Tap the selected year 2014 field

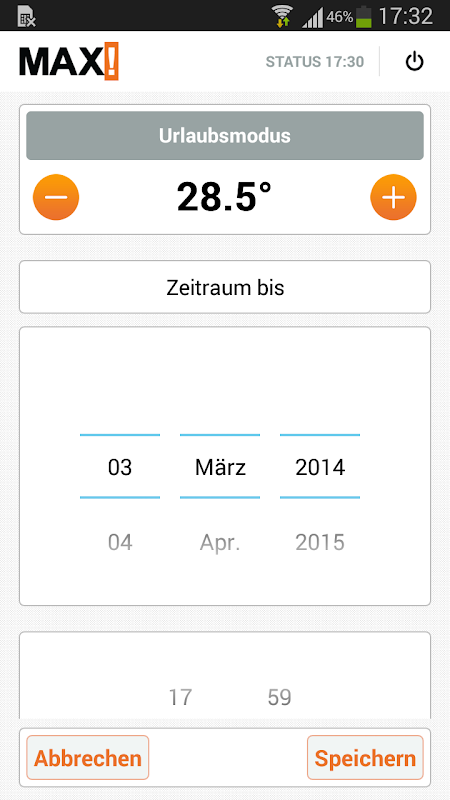click(x=320, y=467)
